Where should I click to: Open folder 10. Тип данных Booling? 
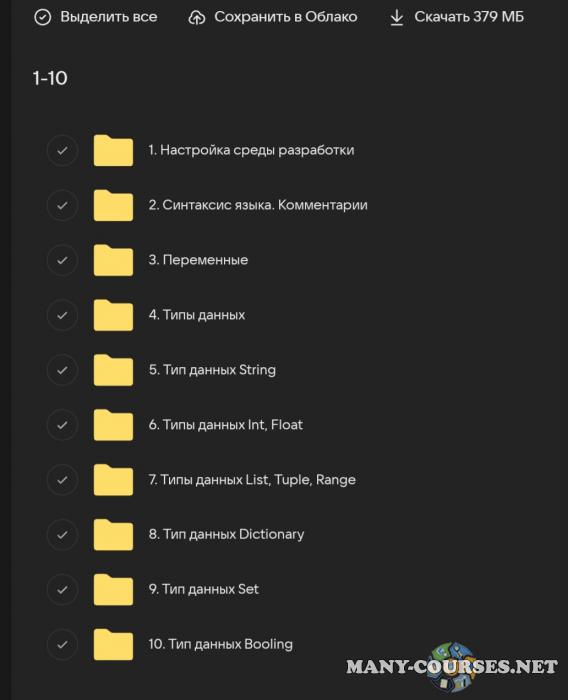(221, 644)
